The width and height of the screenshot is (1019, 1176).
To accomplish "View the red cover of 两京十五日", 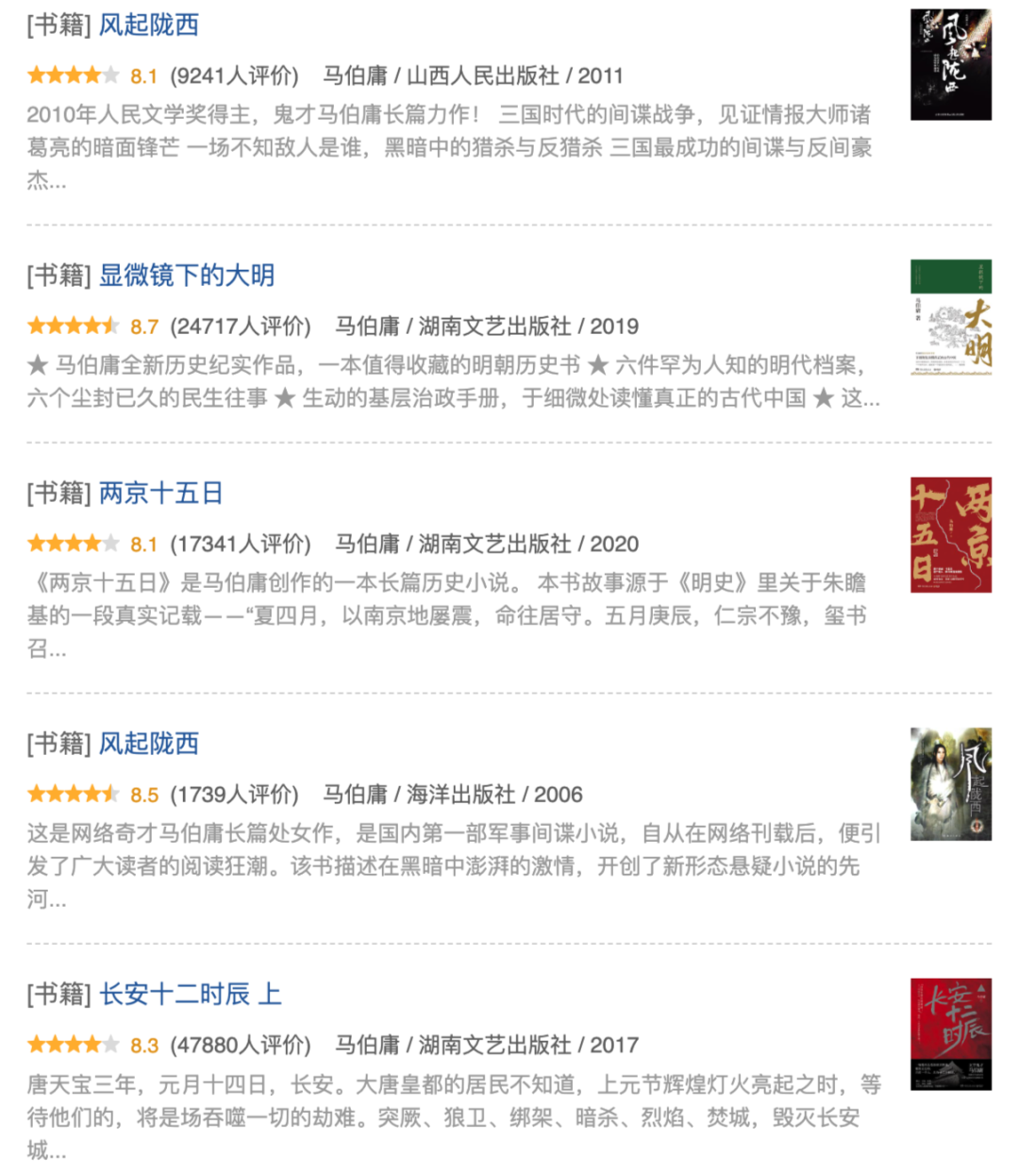I will pyautogui.click(x=950, y=535).
